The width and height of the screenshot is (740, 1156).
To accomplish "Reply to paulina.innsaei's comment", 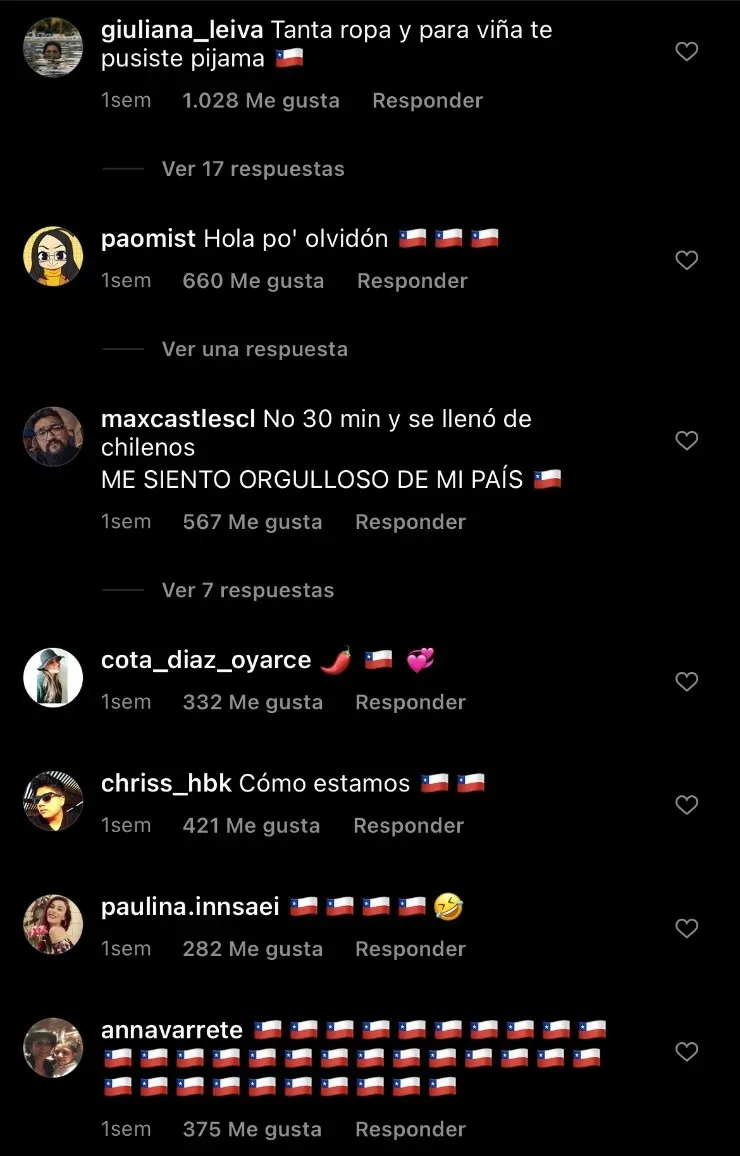I will (410, 949).
